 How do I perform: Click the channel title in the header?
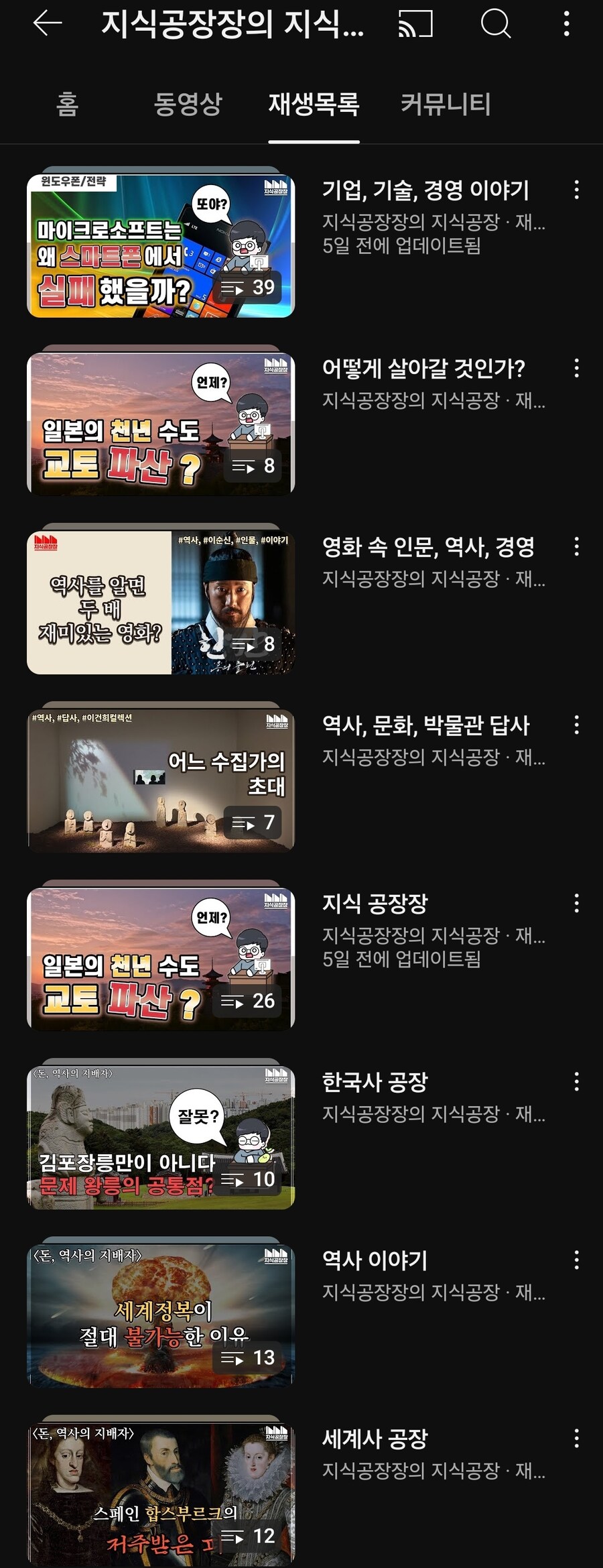point(231,27)
